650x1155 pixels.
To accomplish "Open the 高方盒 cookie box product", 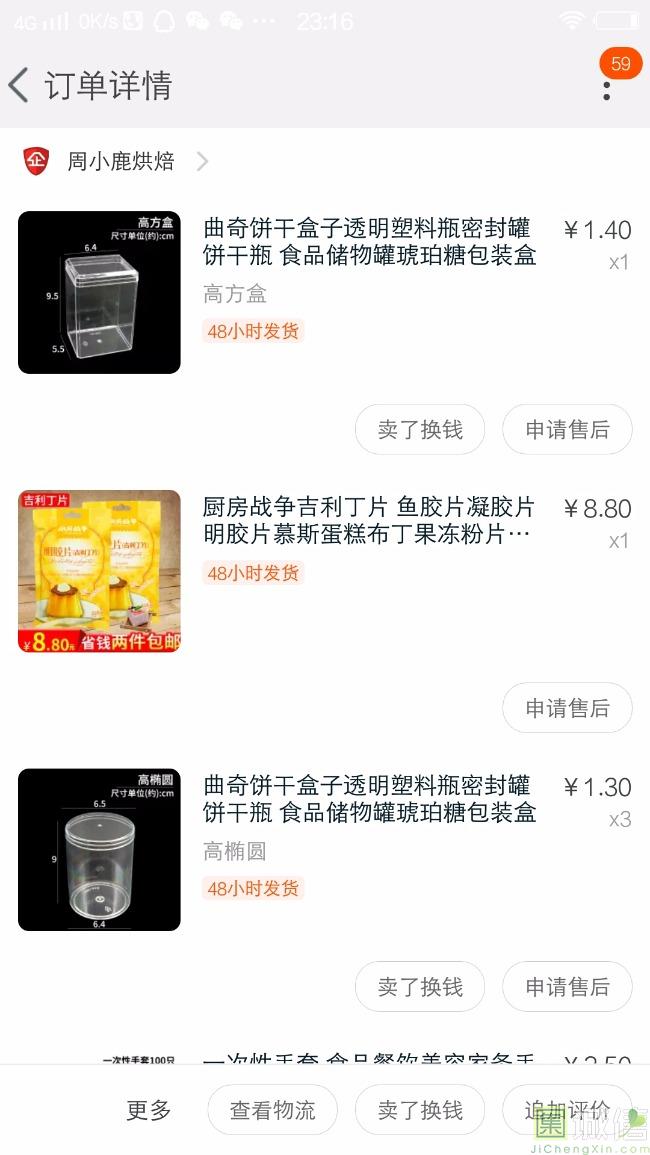I will click(x=369, y=242).
